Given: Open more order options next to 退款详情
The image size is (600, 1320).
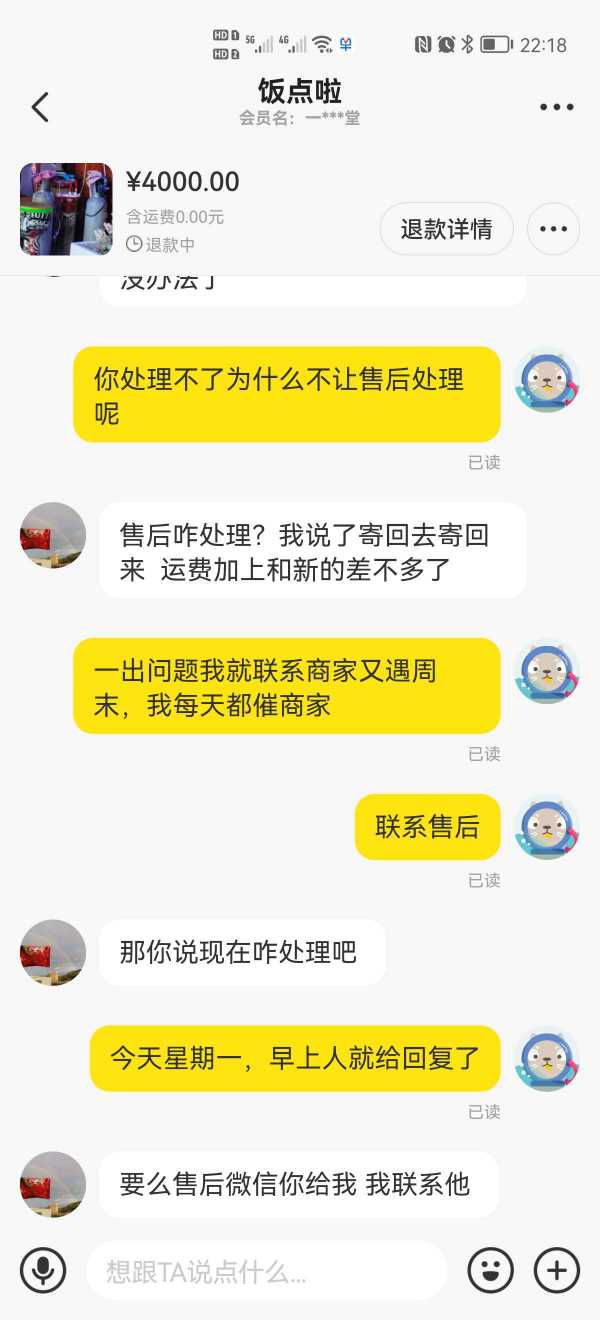Looking at the screenshot, I should coord(553,229).
